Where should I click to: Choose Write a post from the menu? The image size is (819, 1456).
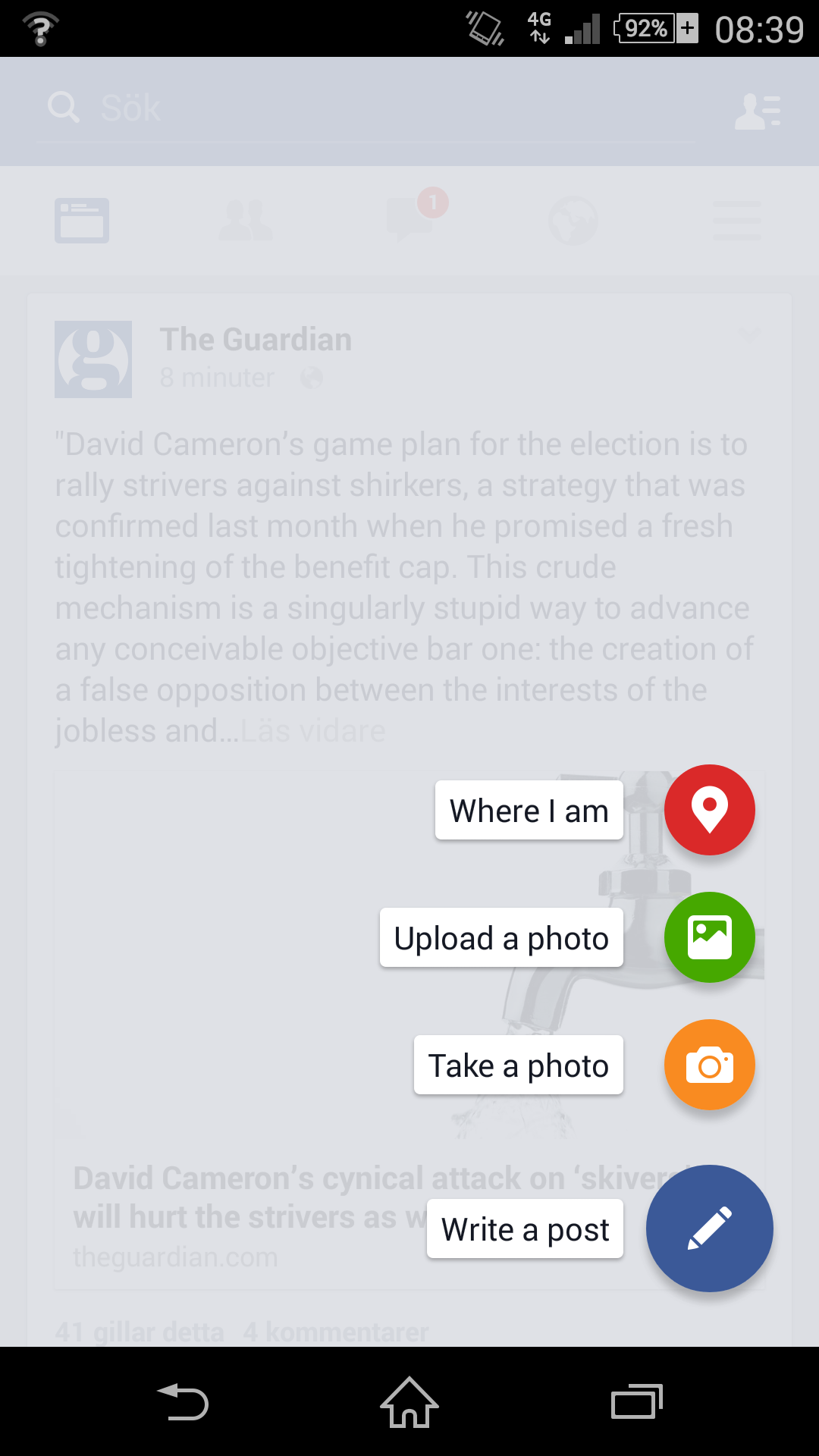(x=524, y=1228)
